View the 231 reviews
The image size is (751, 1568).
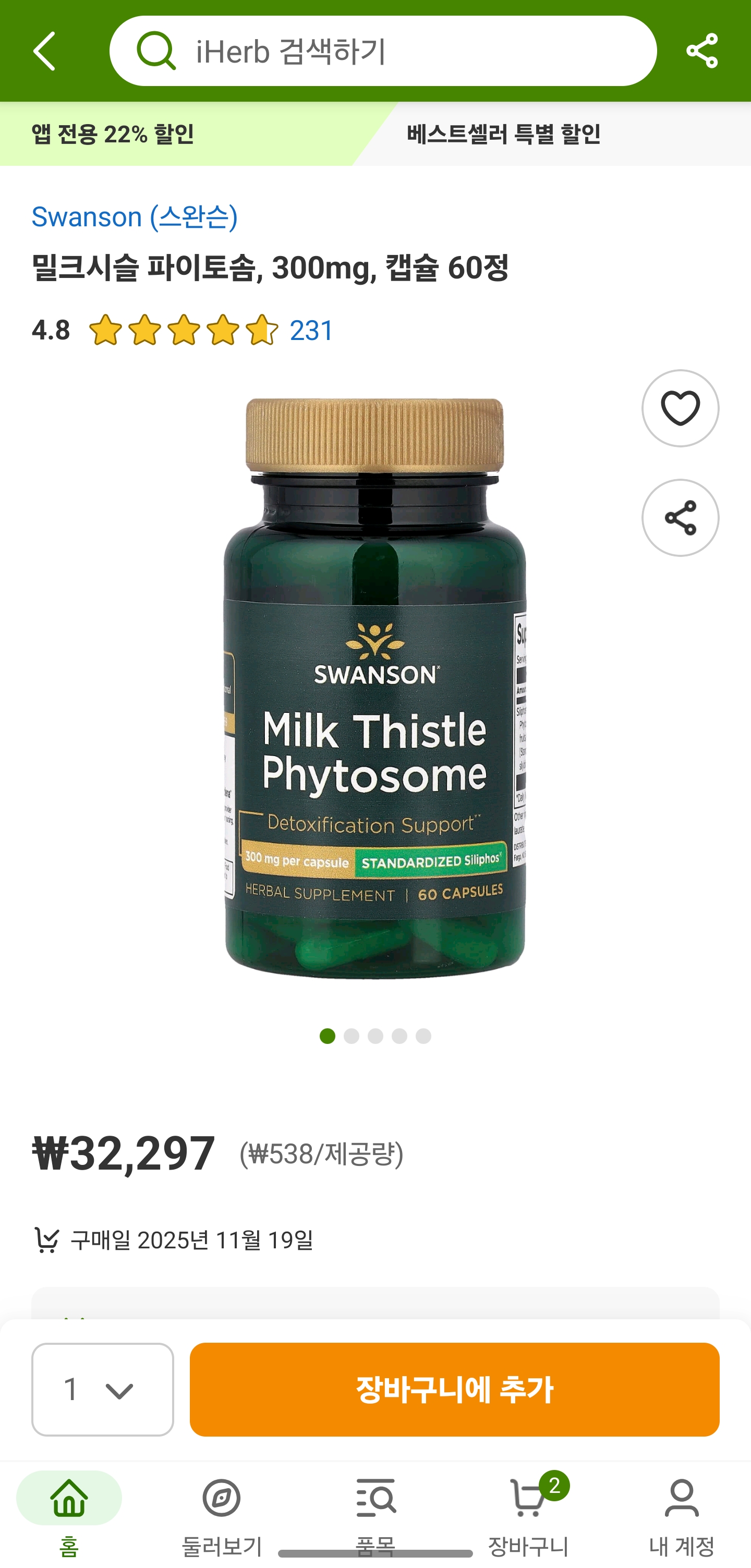311,331
